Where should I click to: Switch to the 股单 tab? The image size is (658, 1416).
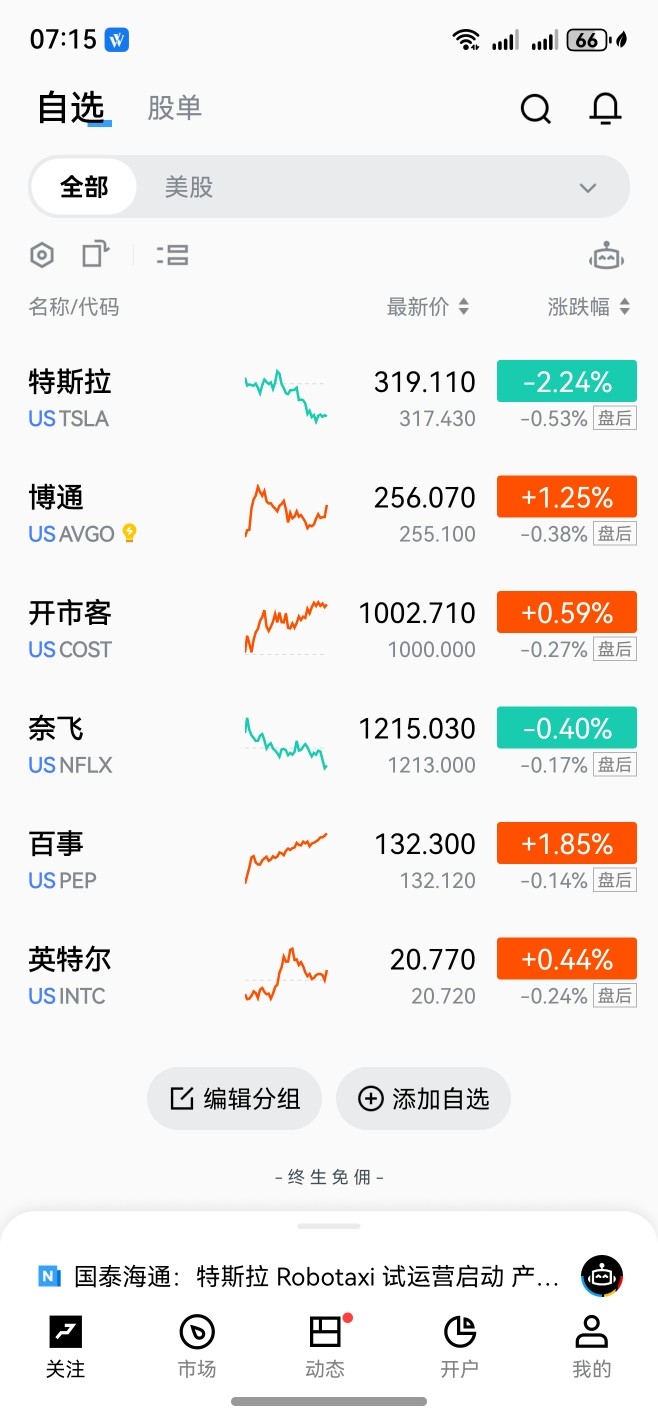coord(175,108)
